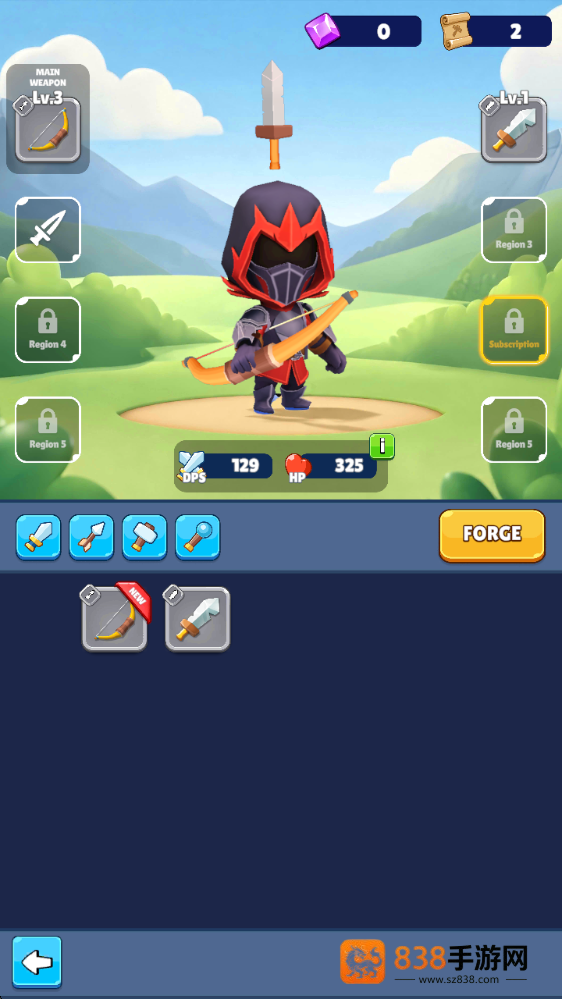Select the sword weapon filter
Image resolution: width=562 pixels, height=999 pixels.
[x=38, y=537]
